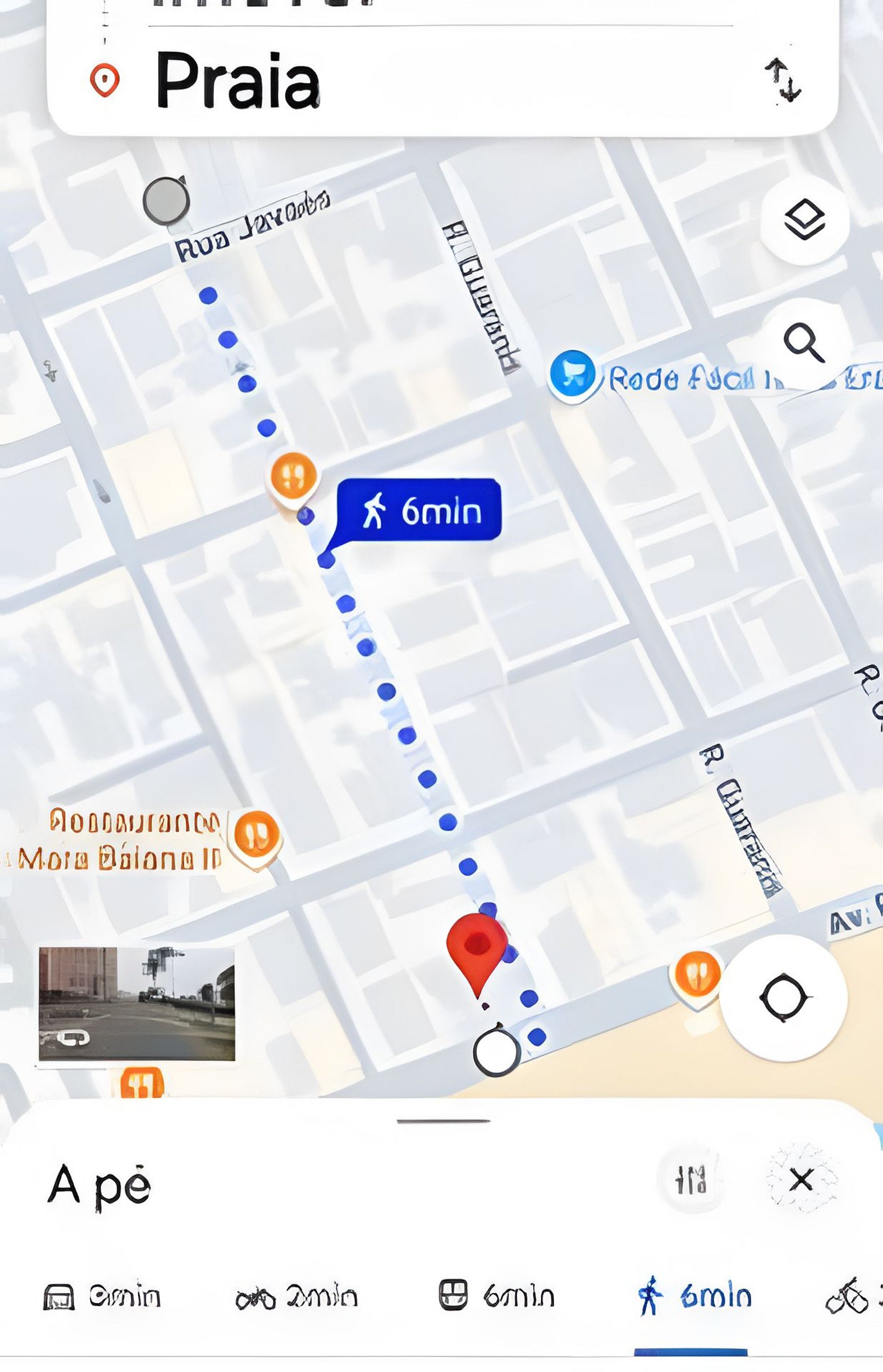883x1372 pixels.
Task: Tap the walking 6min route bubble
Action: [419, 510]
